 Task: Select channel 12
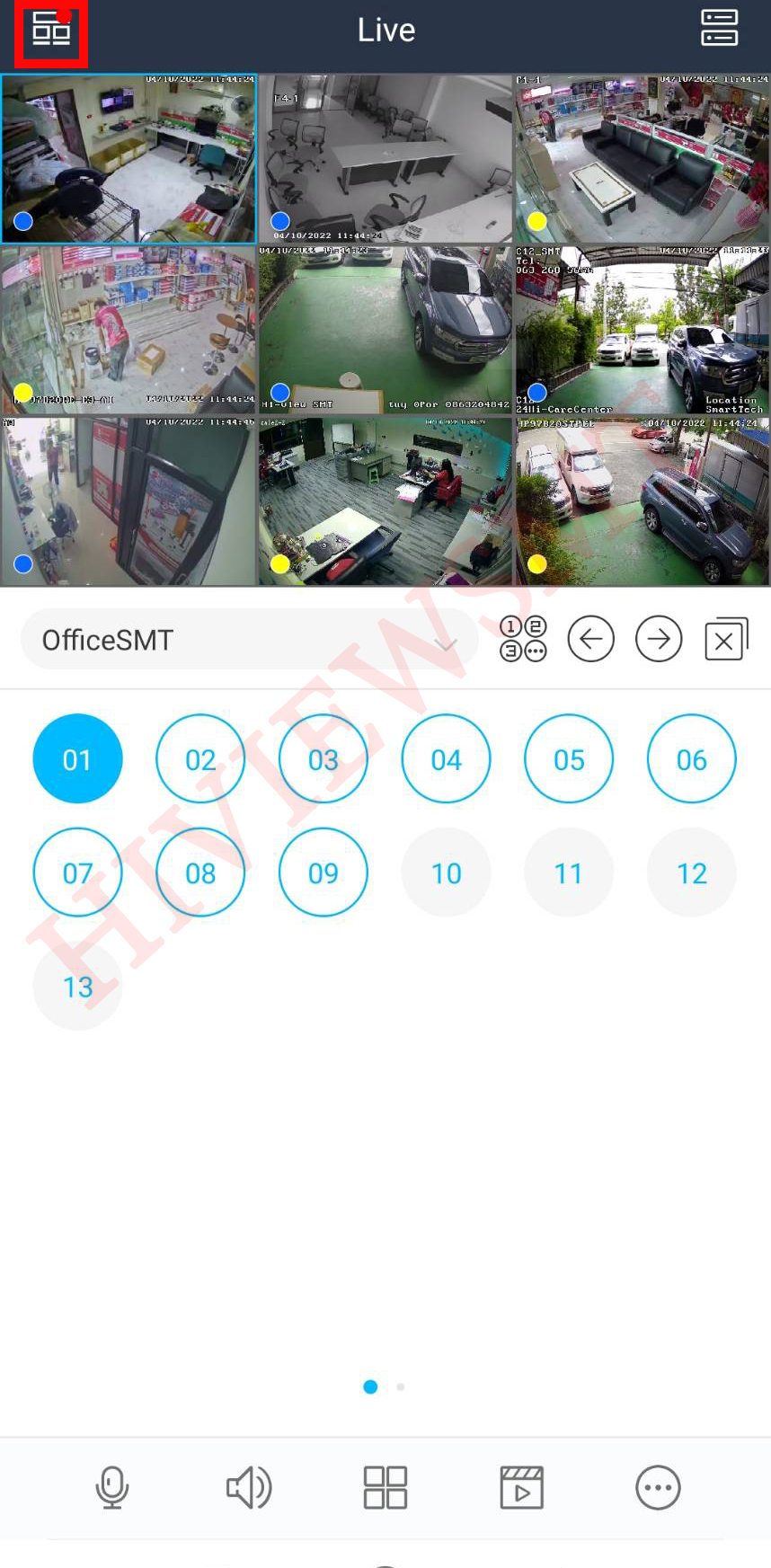(691, 873)
